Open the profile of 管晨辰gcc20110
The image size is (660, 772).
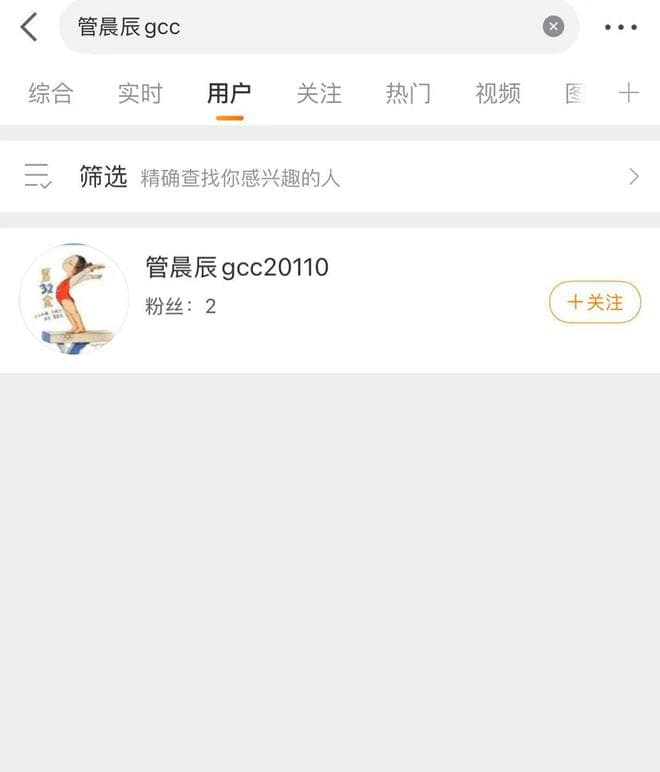[236, 268]
